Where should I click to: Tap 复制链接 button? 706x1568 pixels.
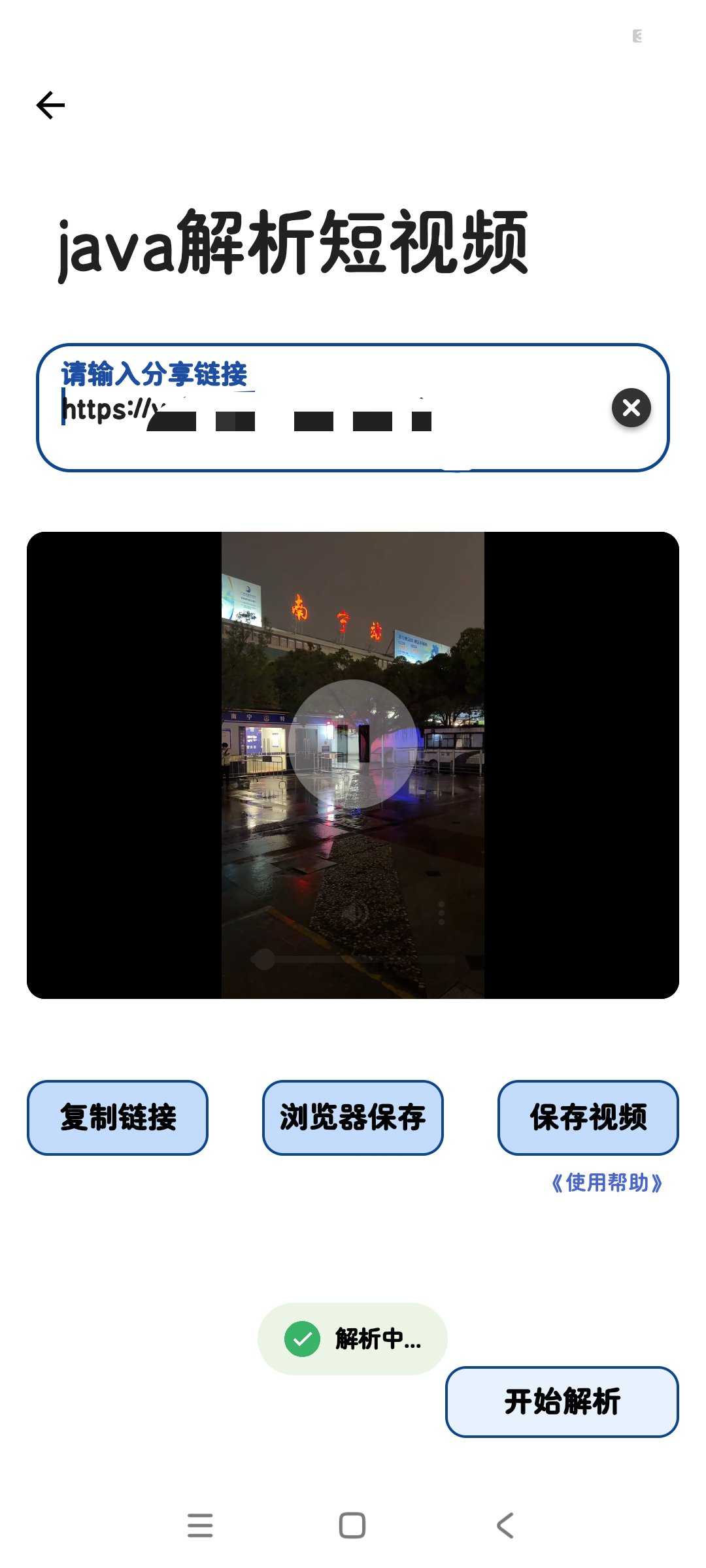coord(118,1117)
